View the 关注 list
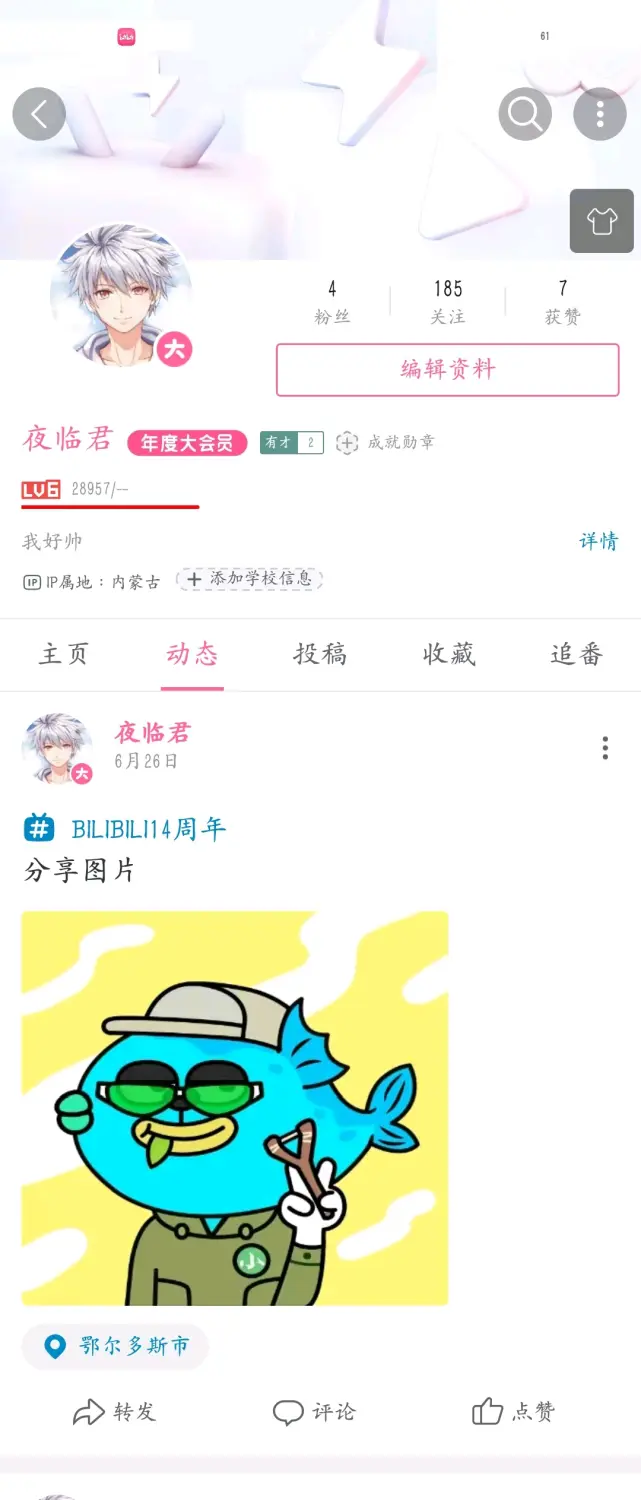 448,302
